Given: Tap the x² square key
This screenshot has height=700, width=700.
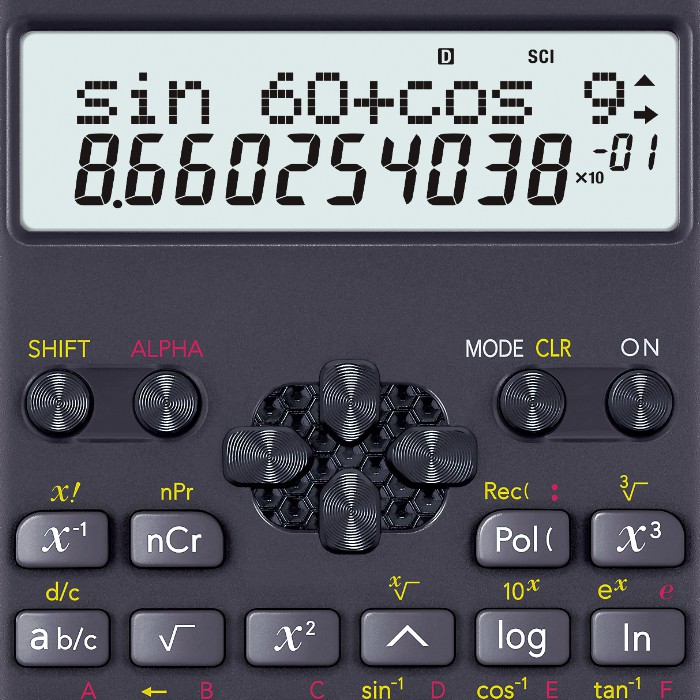Looking at the screenshot, I should [293, 638].
